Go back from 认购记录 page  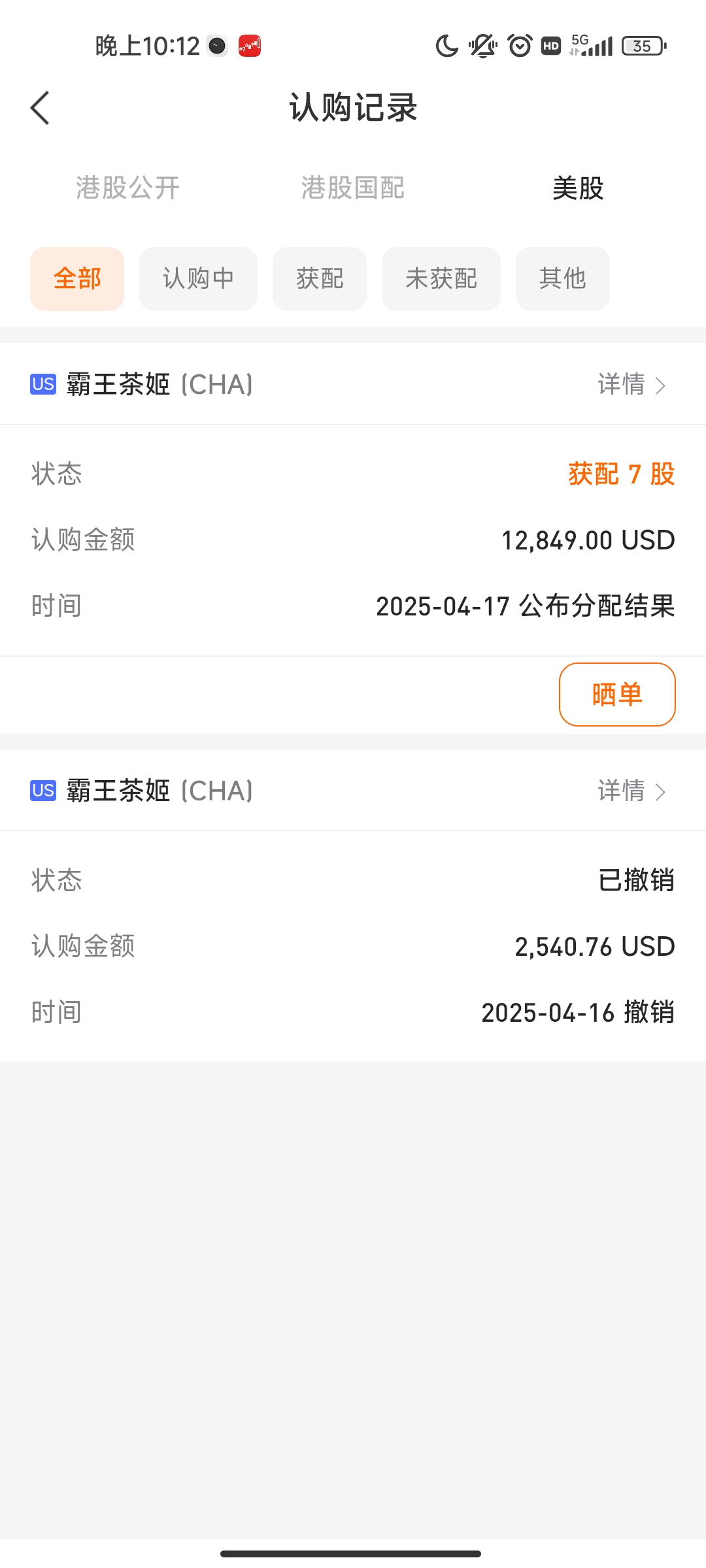click(x=41, y=108)
